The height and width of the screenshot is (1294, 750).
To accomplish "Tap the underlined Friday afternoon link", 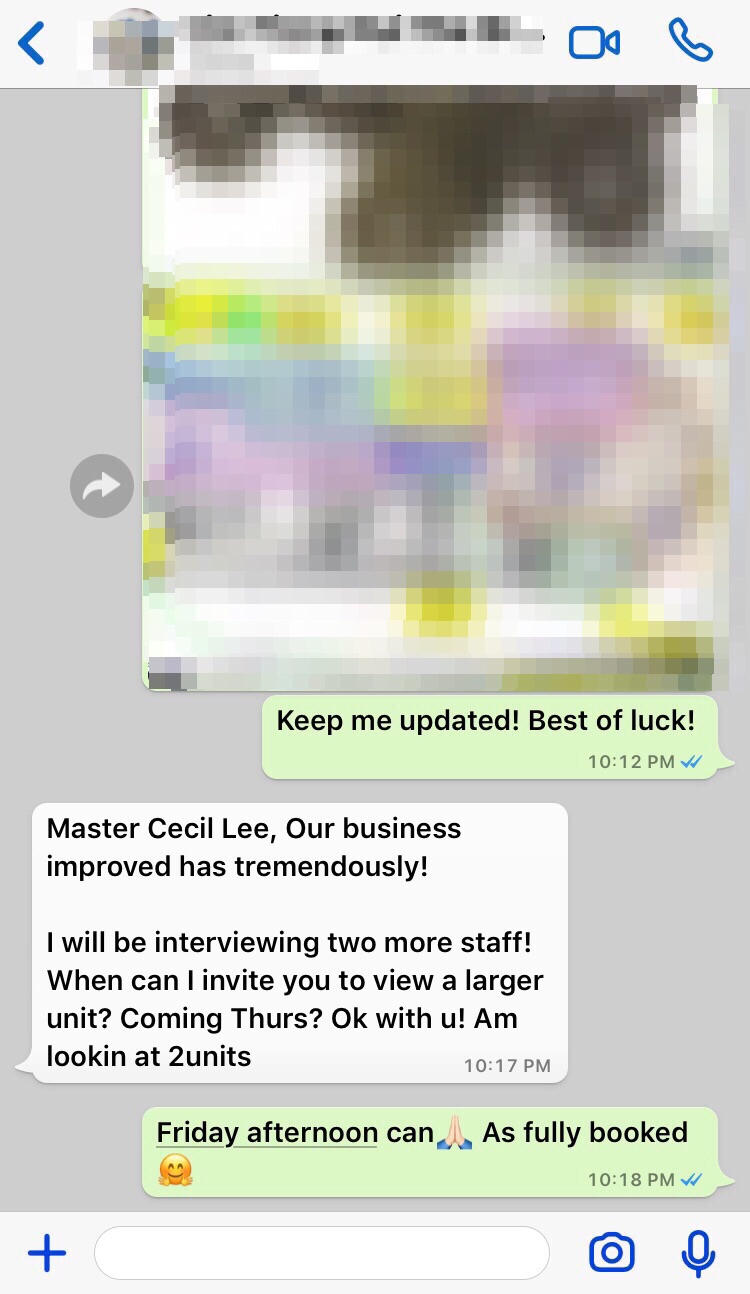I will [266, 1133].
